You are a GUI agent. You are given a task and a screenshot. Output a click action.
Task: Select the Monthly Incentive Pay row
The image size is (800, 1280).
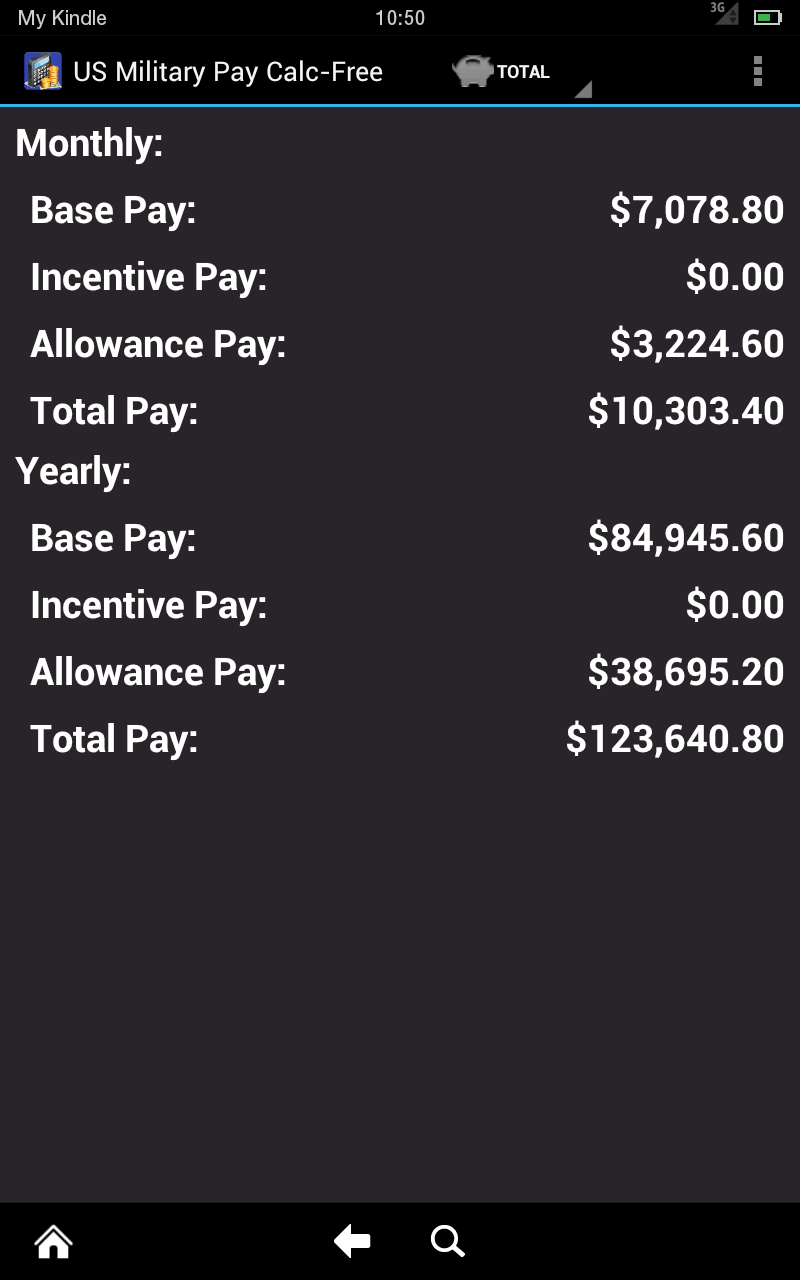[149, 277]
